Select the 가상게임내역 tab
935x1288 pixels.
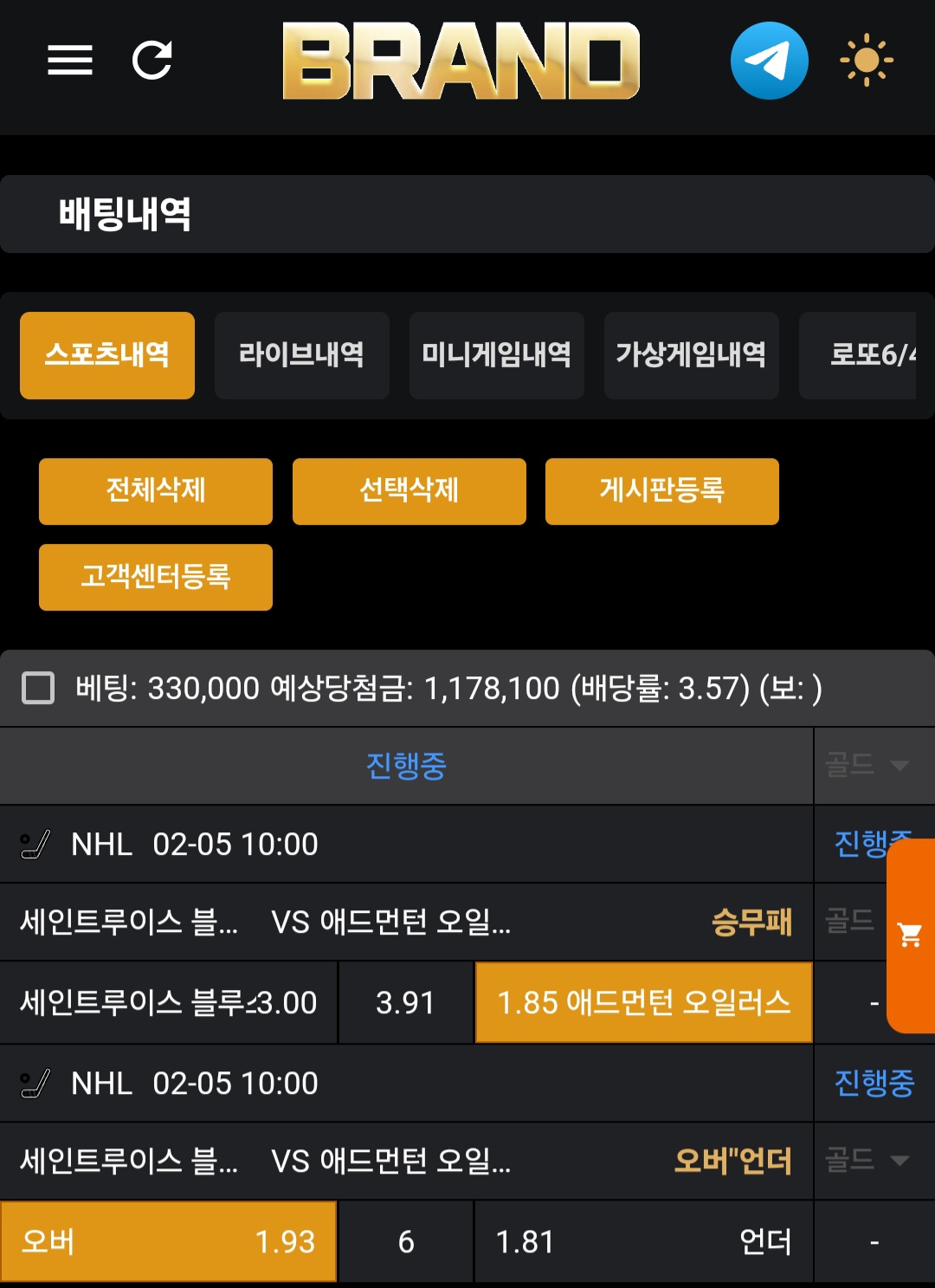click(691, 355)
